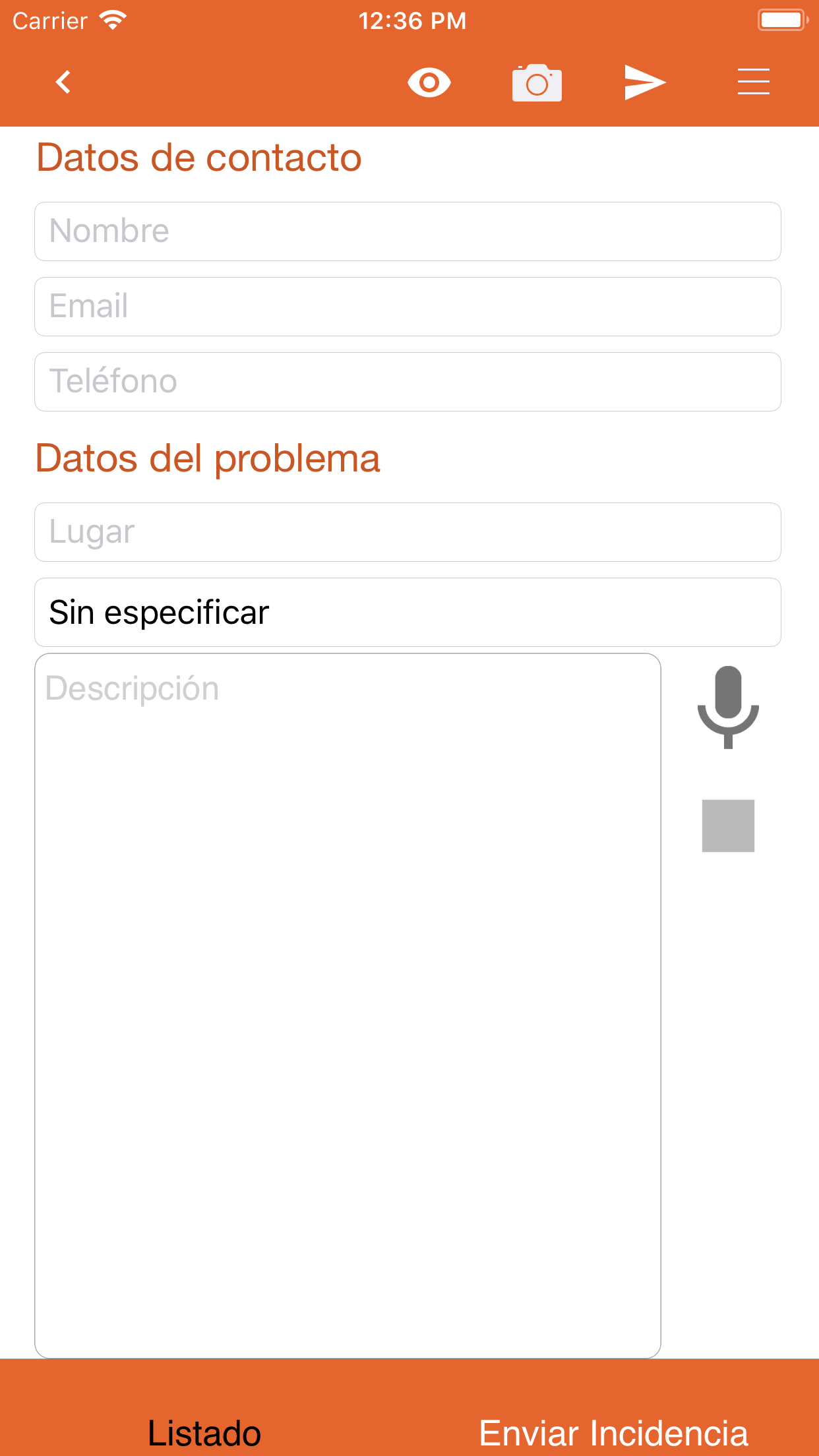The width and height of the screenshot is (819, 1456).
Task: Toggle the camera attachment option
Action: 536,82
